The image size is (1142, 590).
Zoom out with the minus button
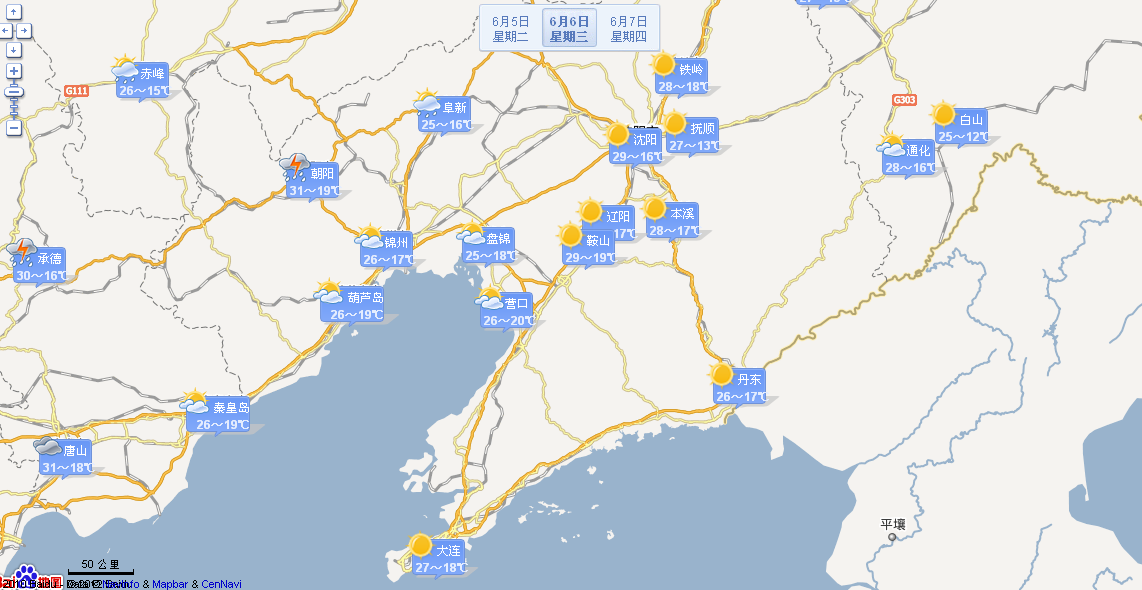click(x=14, y=128)
